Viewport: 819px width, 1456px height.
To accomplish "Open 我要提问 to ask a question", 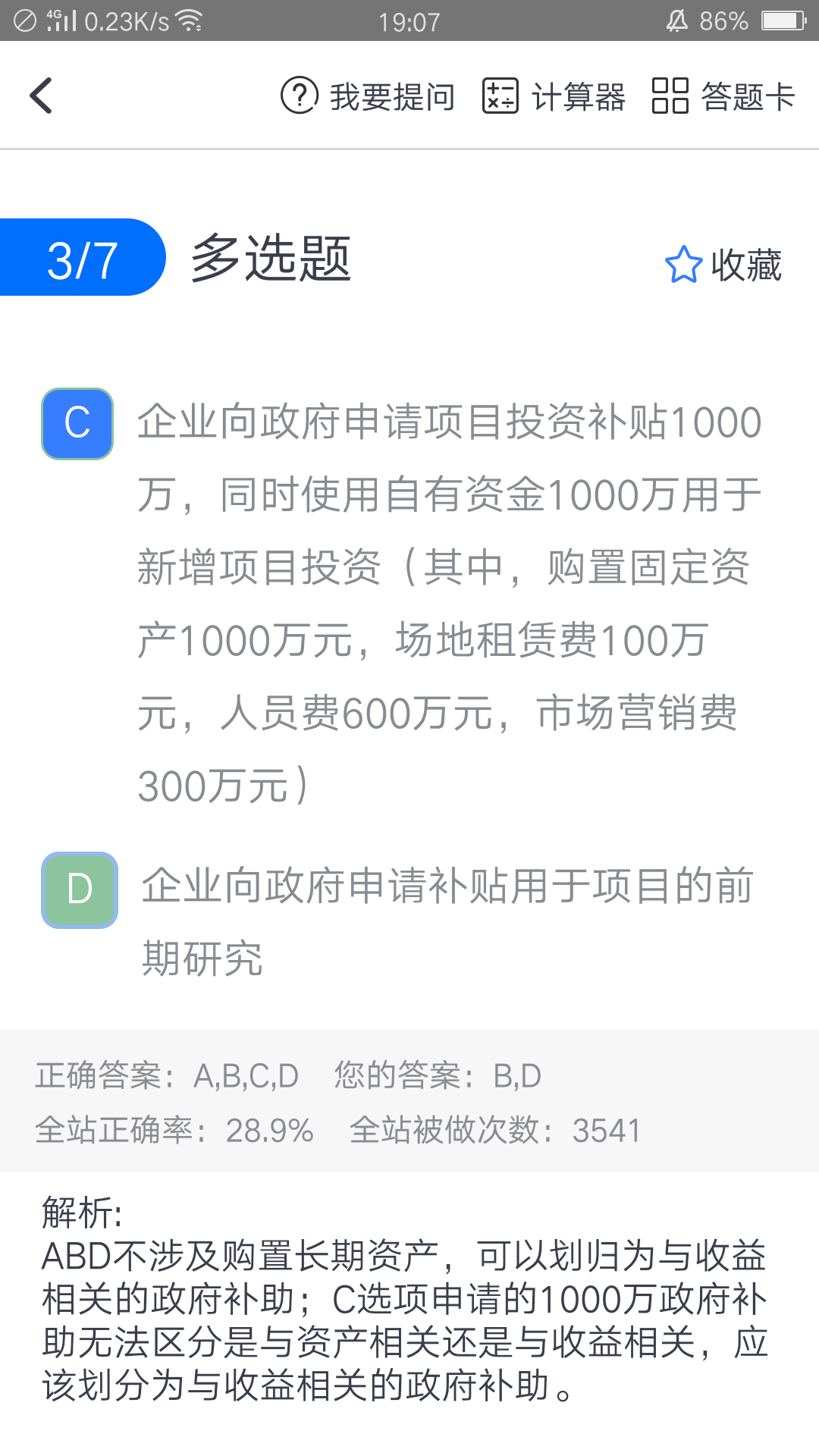I will 368,96.
